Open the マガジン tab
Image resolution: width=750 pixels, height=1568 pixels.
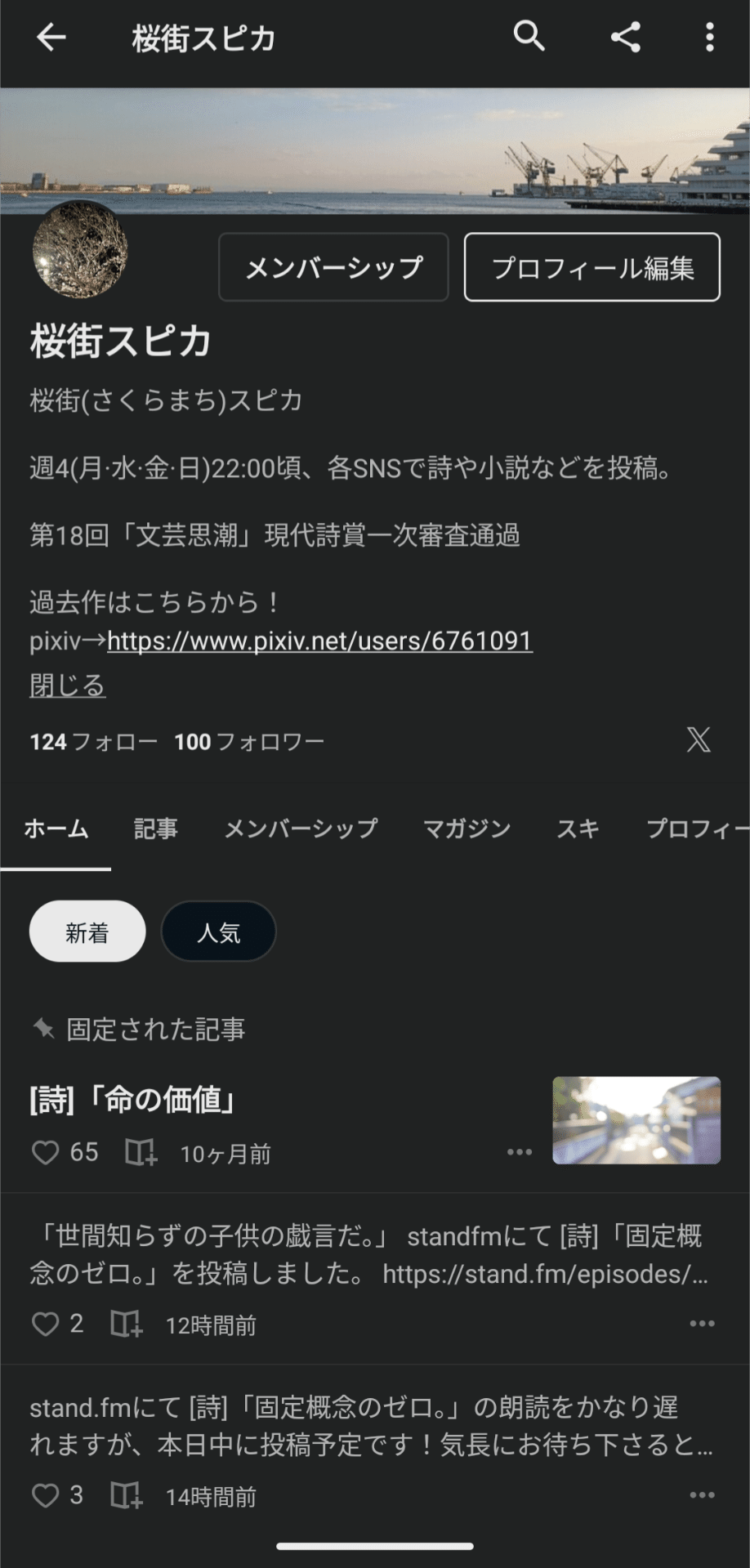467,829
